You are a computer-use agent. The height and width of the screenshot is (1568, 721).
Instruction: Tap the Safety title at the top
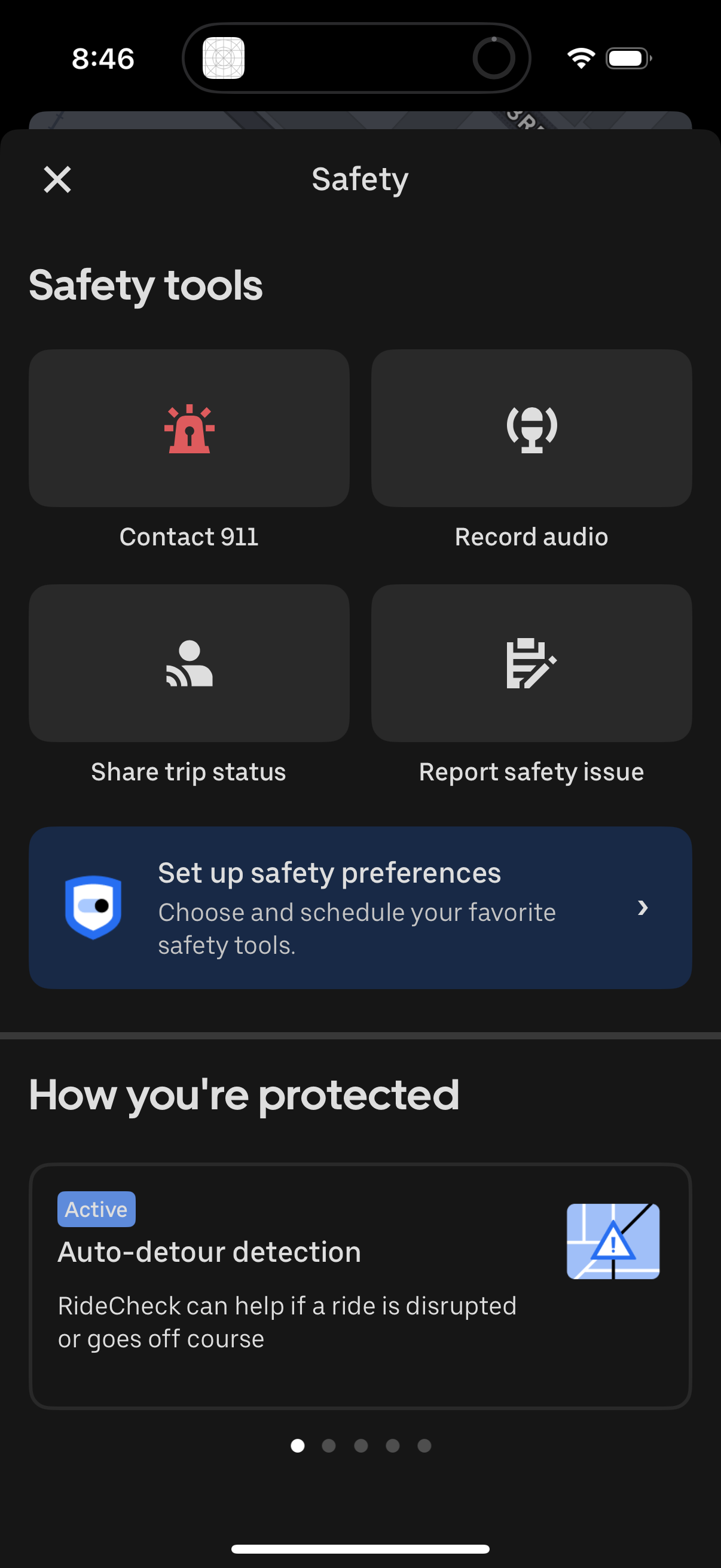point(360,179)
